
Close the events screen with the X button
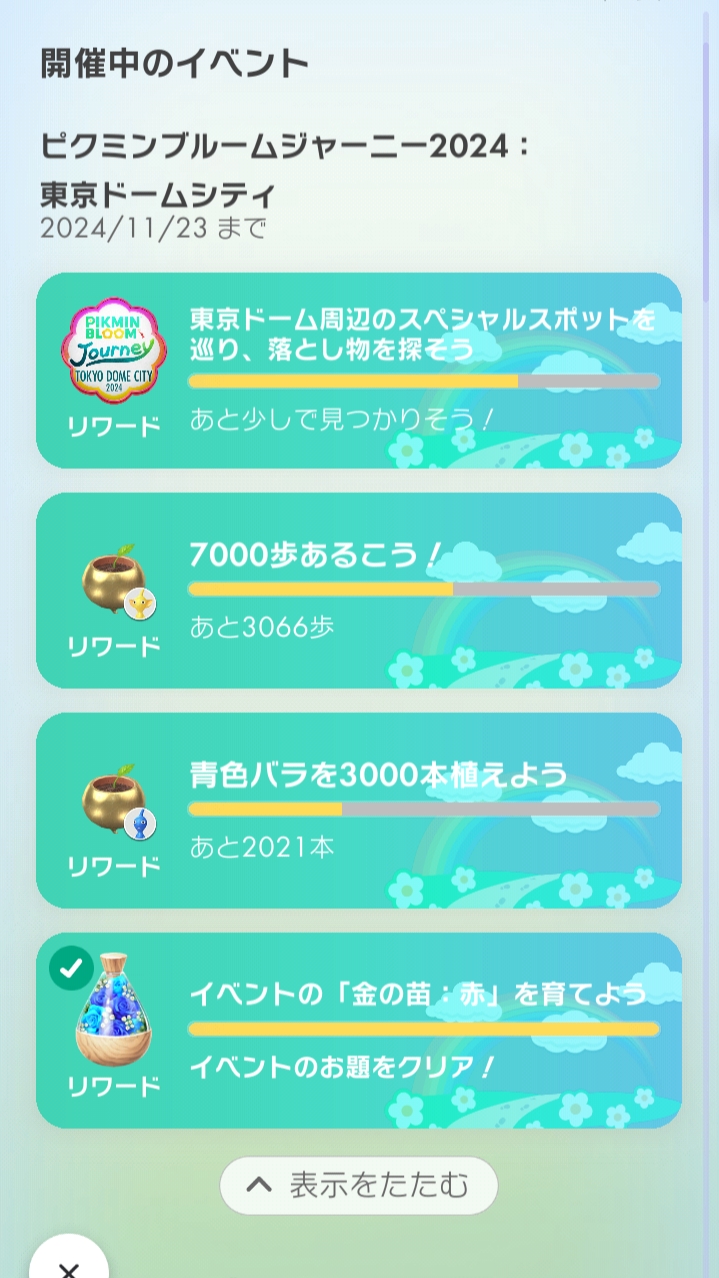[68, 1264]
